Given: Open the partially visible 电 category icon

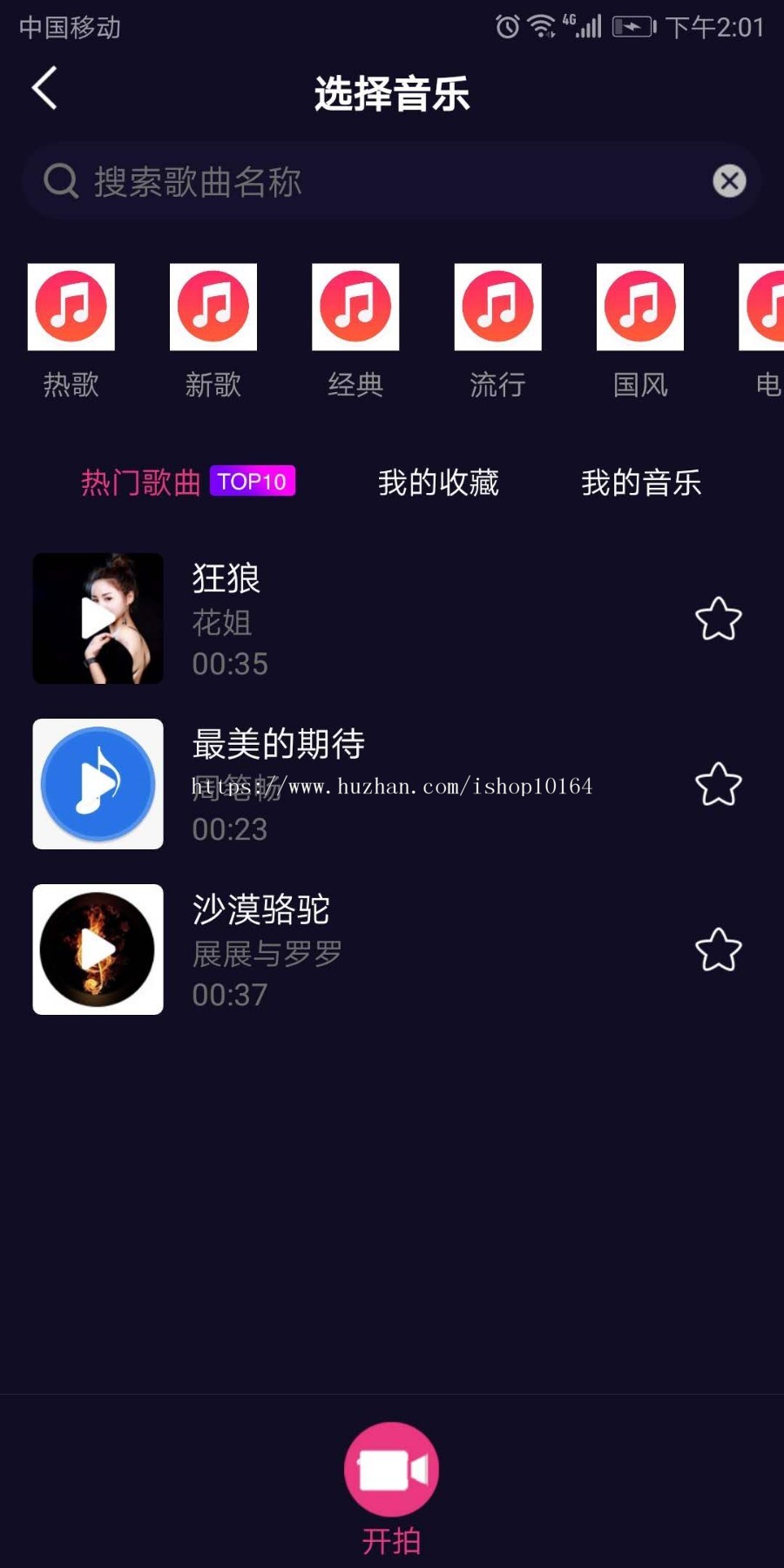Looking at the screenshot, I should pyautogui.click(x=764, y=307).
